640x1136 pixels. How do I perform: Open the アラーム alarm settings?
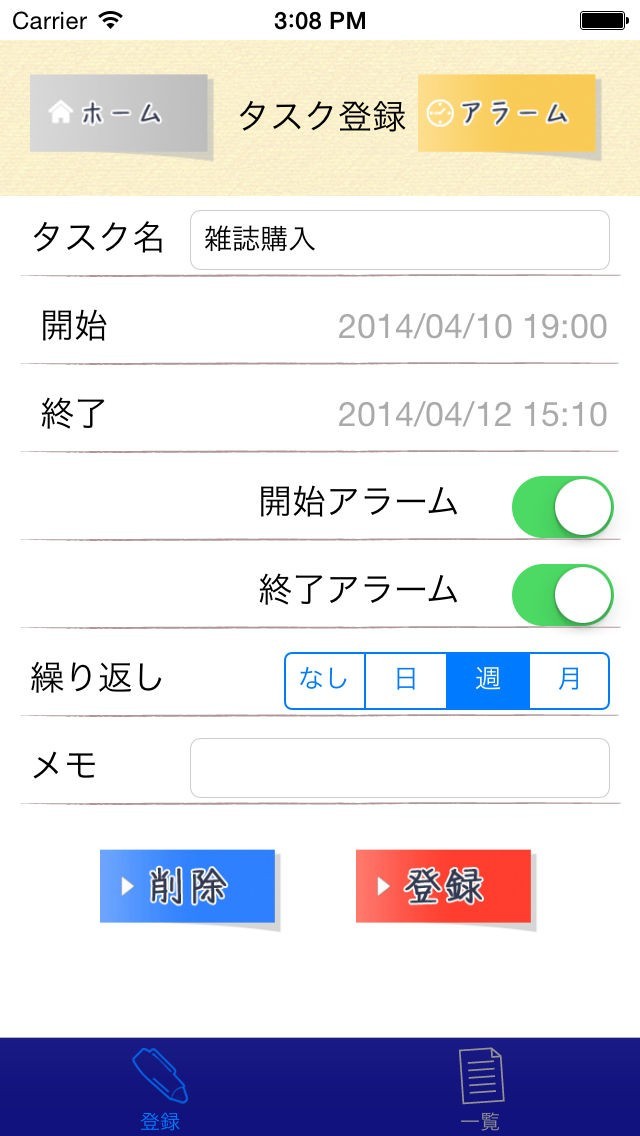pyautogui.click(x=506, y=113)
